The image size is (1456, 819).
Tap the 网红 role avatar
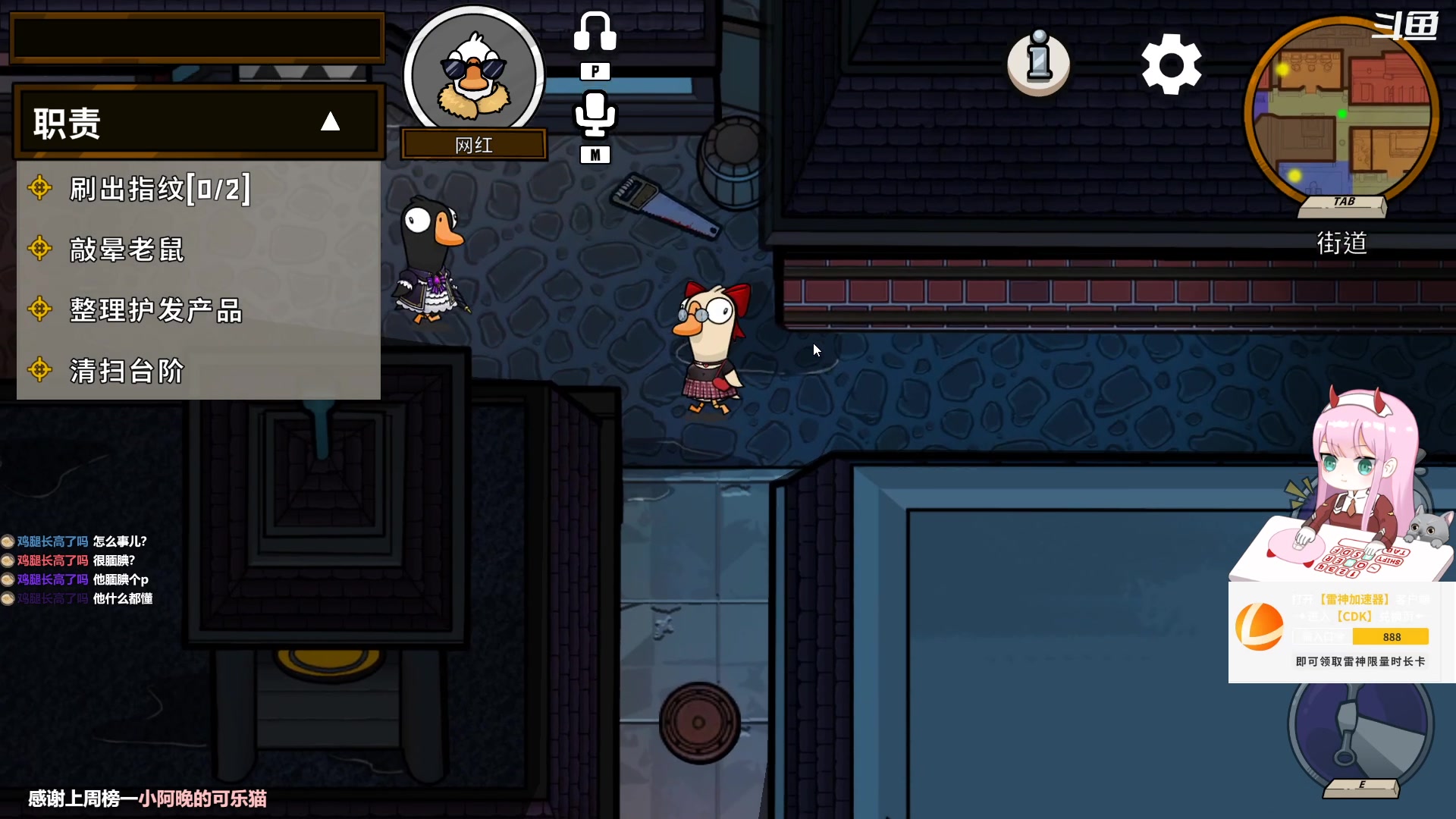[474, 76]
